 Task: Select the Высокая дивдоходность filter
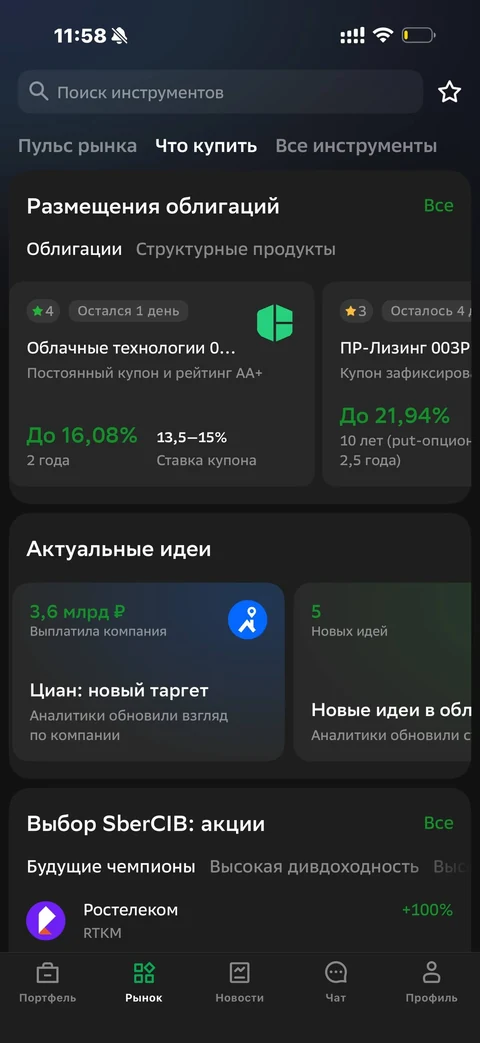[x=314, y=867]
